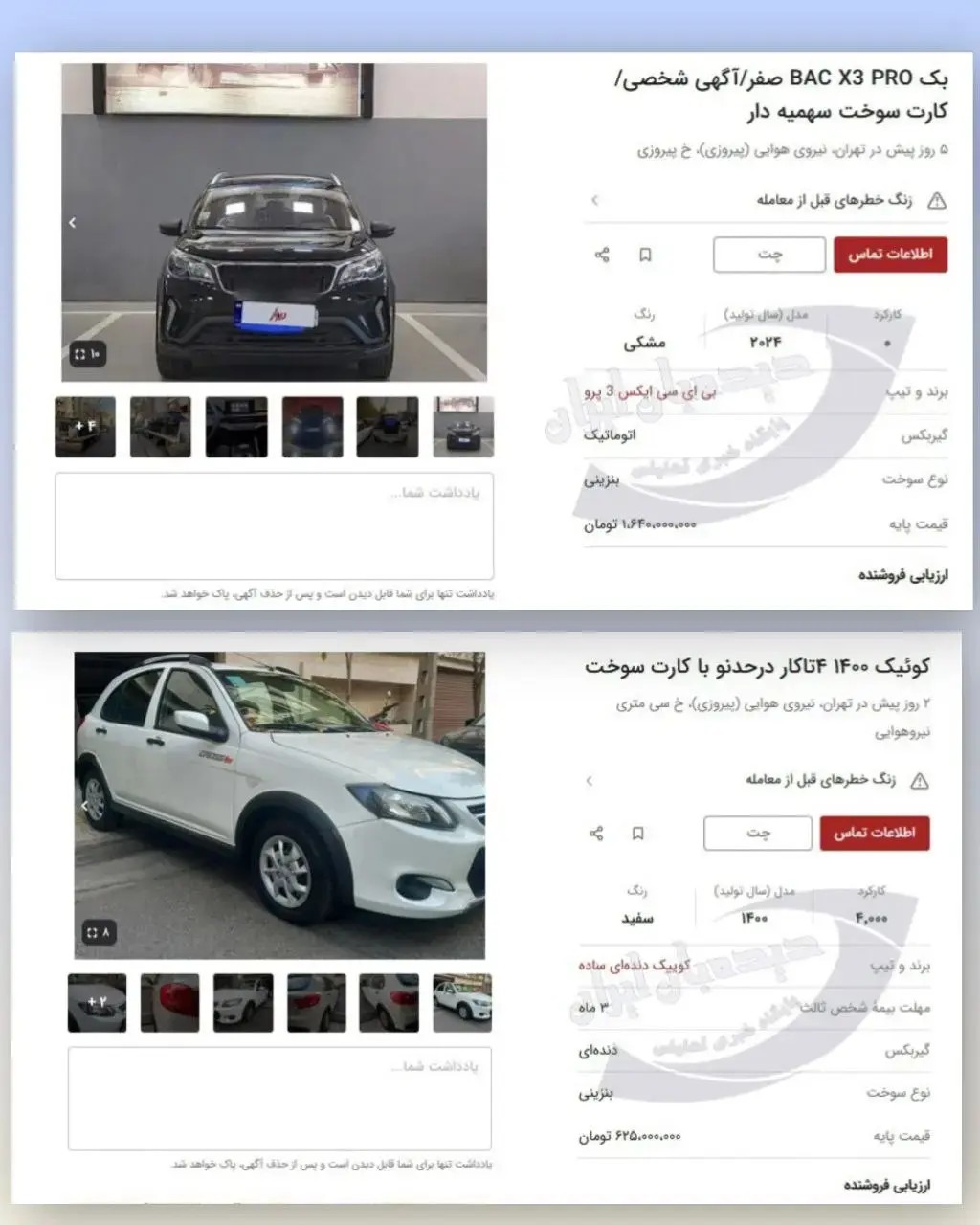
Task: Click +۴ thumbnail to view more BAC photos
Action: (84, 427)
